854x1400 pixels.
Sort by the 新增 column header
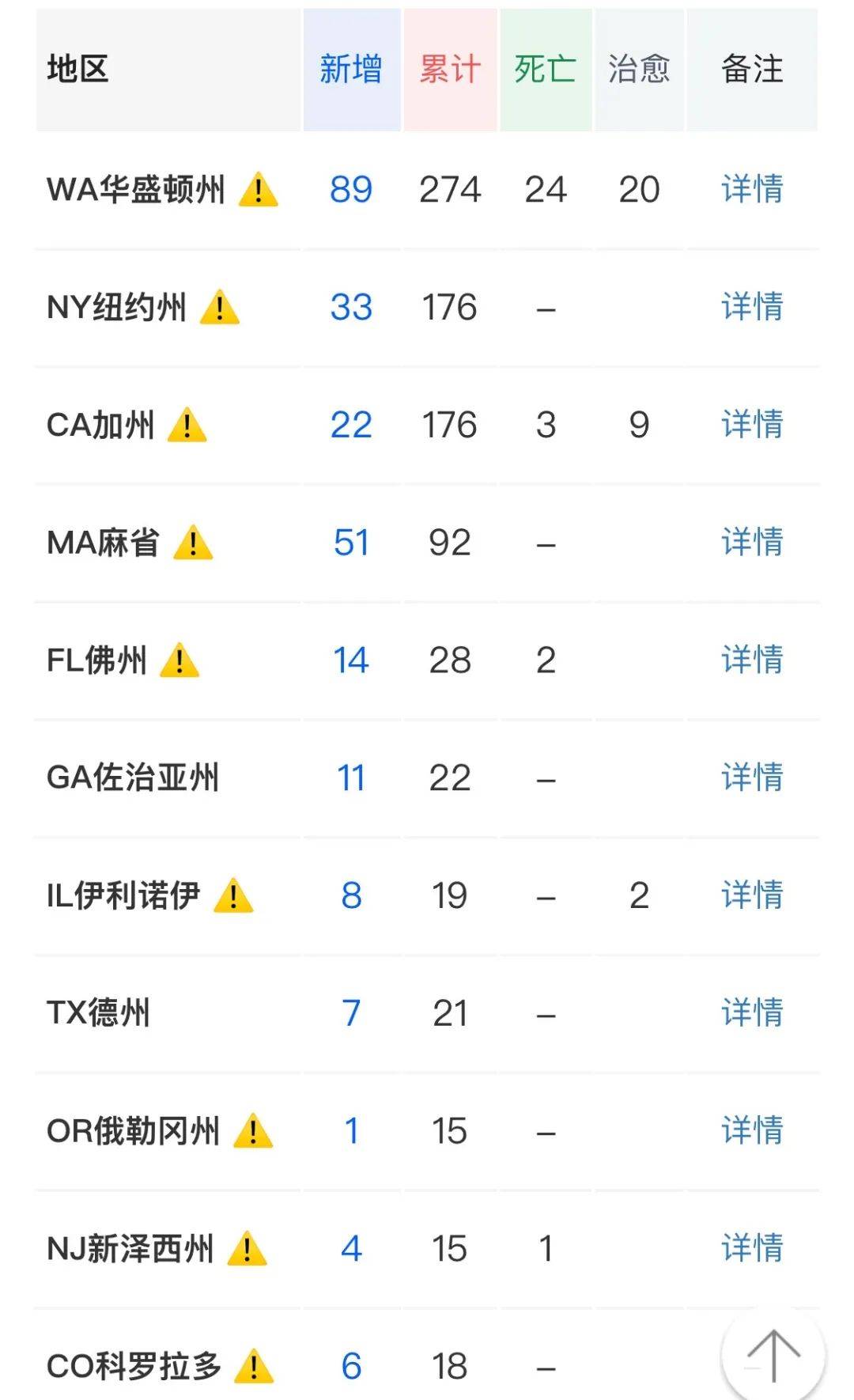[352, 70]
